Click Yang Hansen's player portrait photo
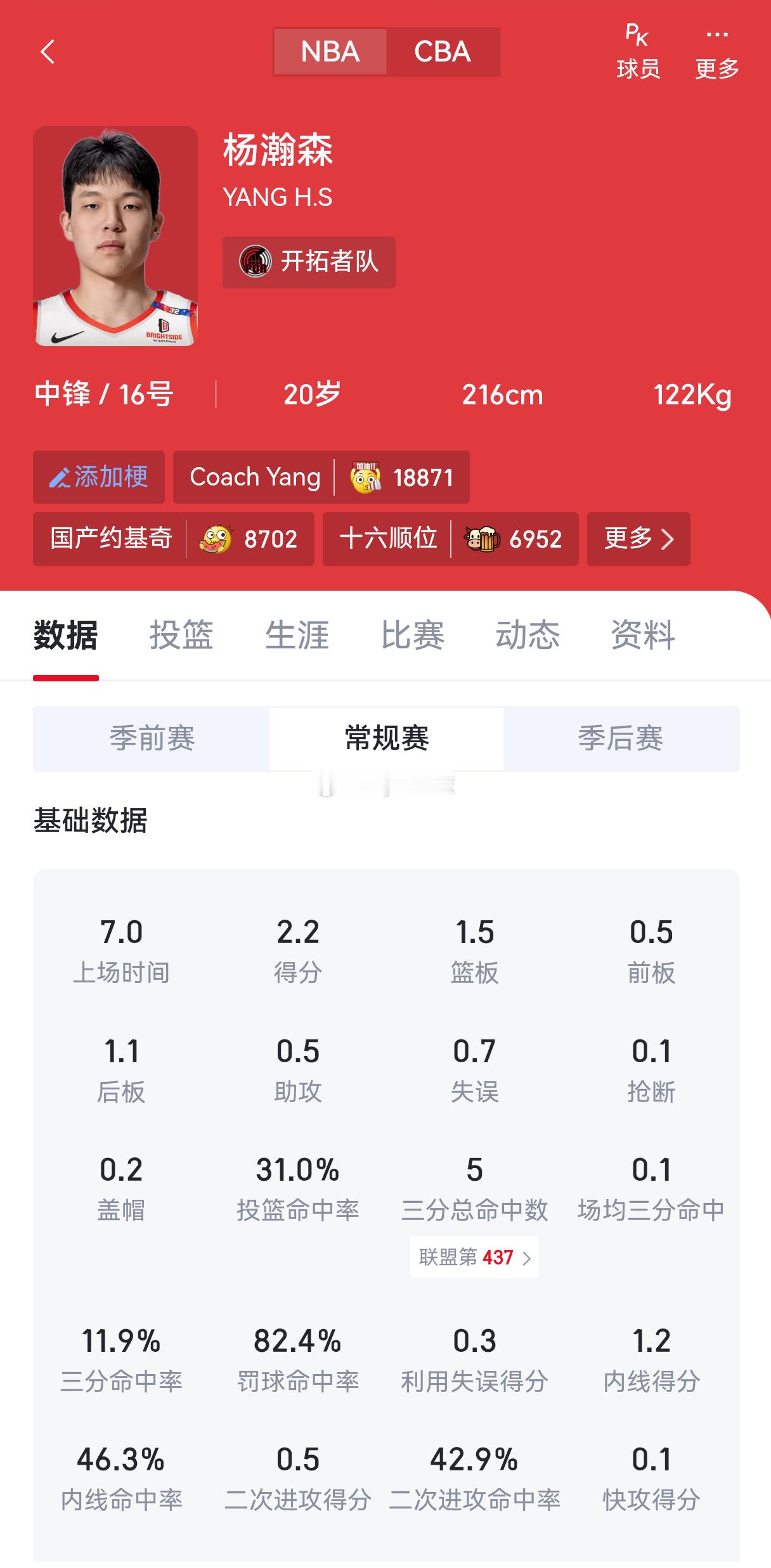Screen dimensions: 771x1568 tap(115, 241)
